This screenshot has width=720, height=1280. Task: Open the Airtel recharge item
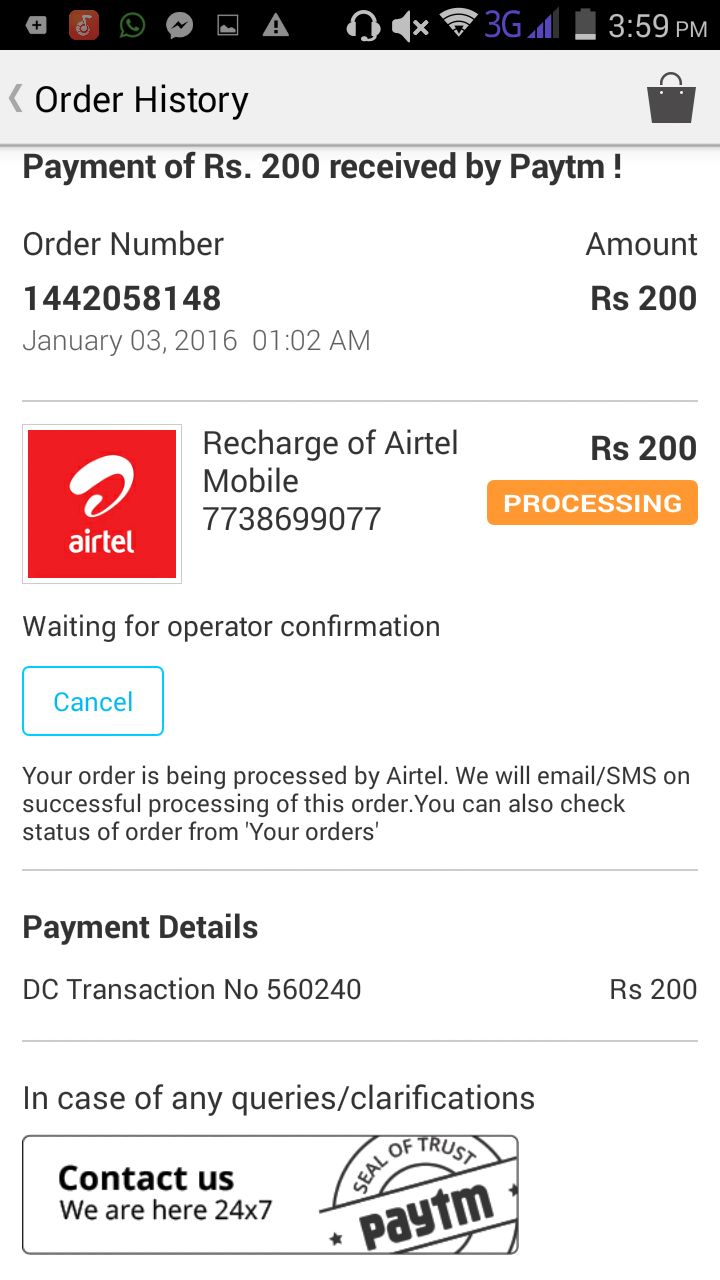click(330, 481)
